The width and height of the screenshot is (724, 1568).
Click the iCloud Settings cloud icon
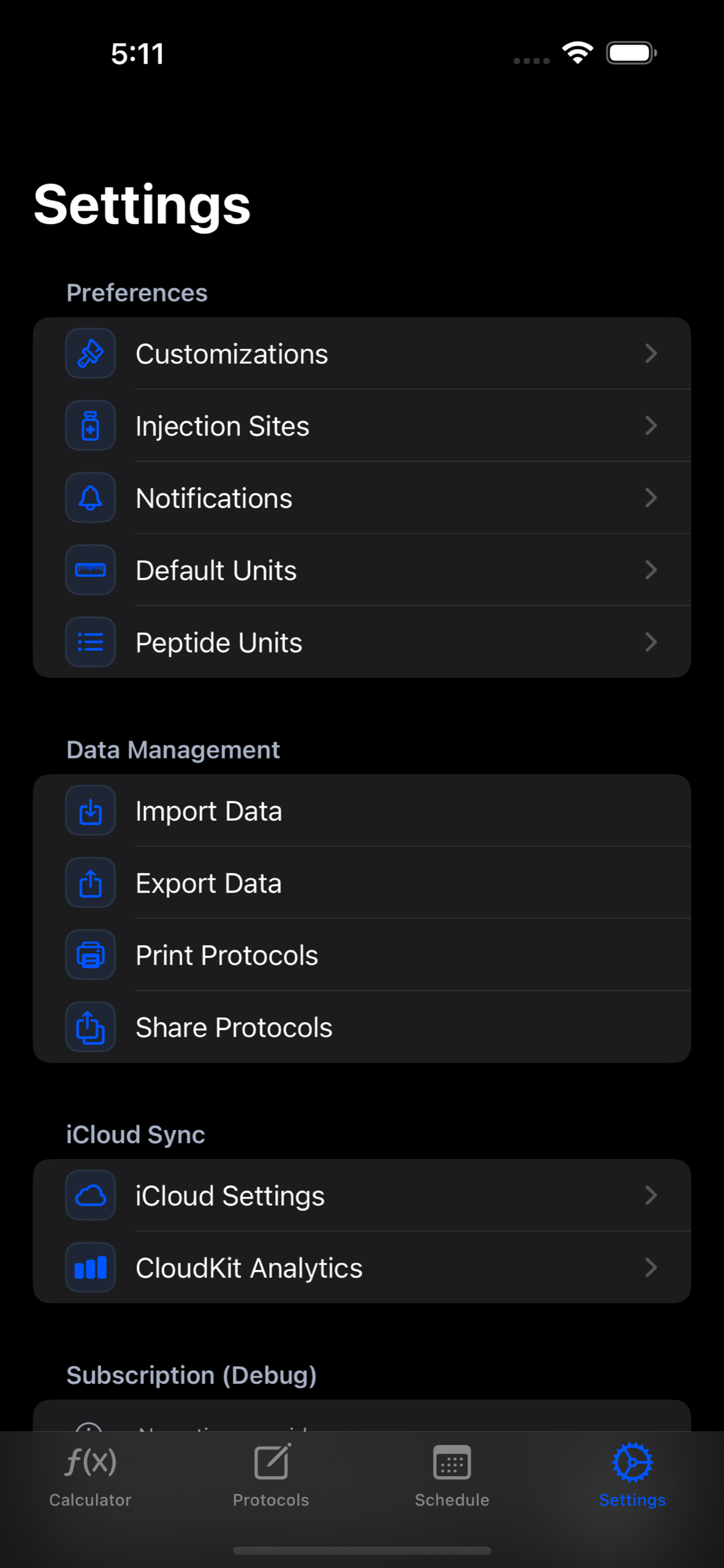(90, 1195)
